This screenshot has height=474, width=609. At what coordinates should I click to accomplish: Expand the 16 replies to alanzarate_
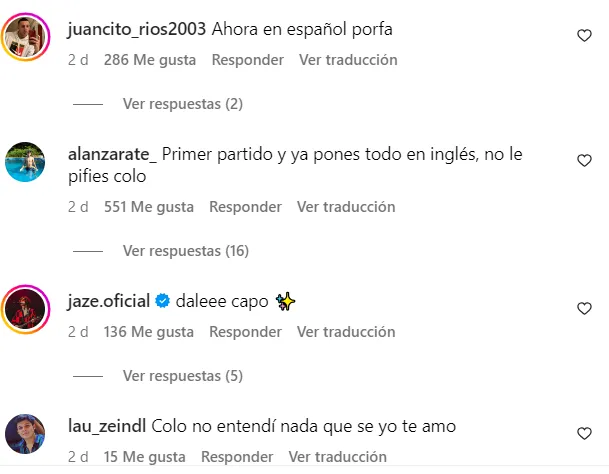[185, 251]
